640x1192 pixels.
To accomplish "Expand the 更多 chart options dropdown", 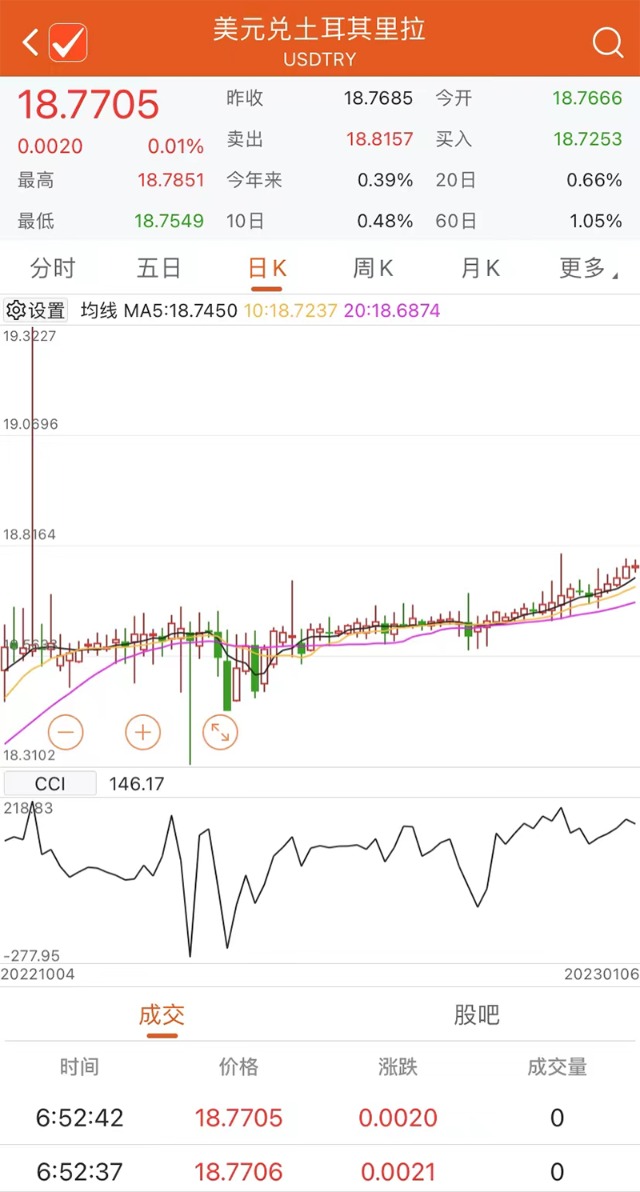I will coord(586,268).
